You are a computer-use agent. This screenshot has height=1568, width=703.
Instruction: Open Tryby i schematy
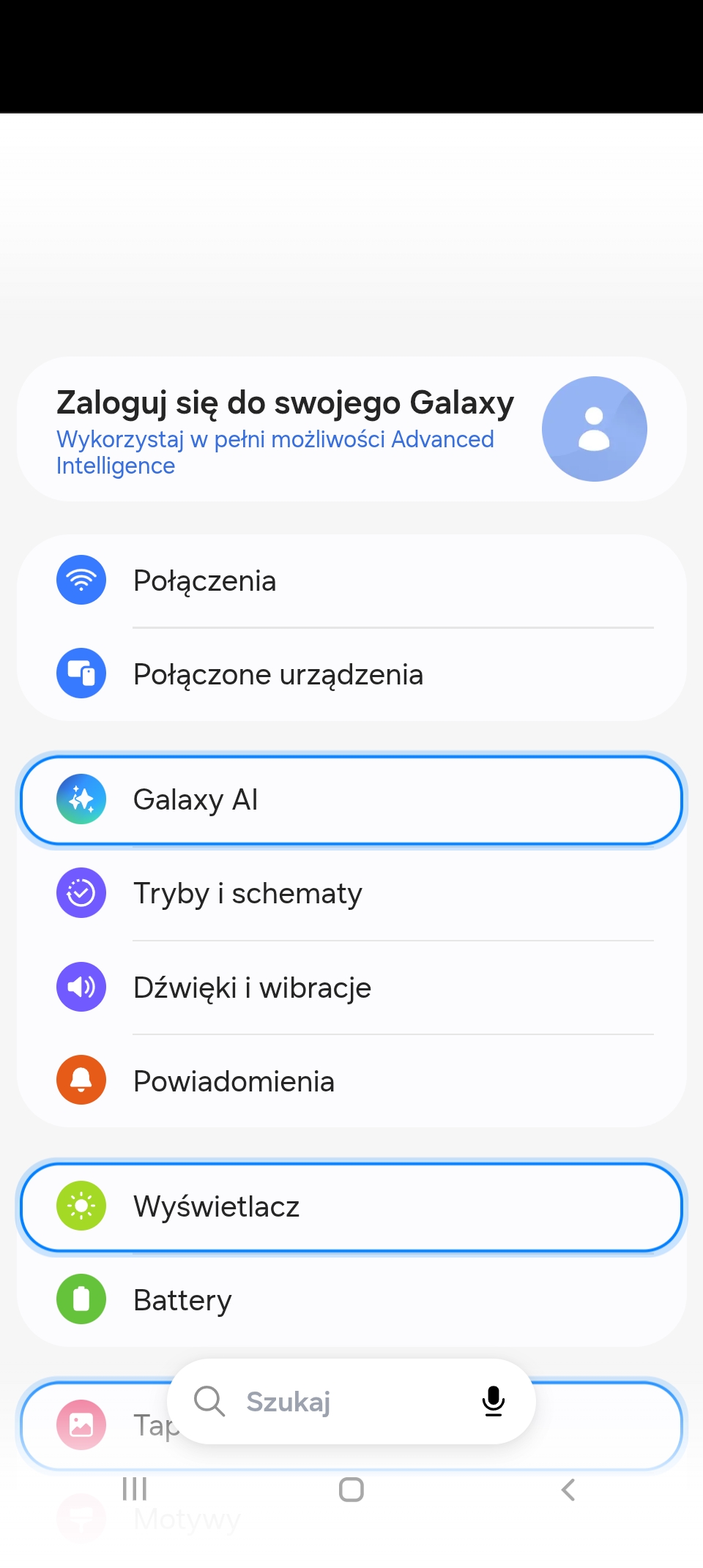pos(351,894)
